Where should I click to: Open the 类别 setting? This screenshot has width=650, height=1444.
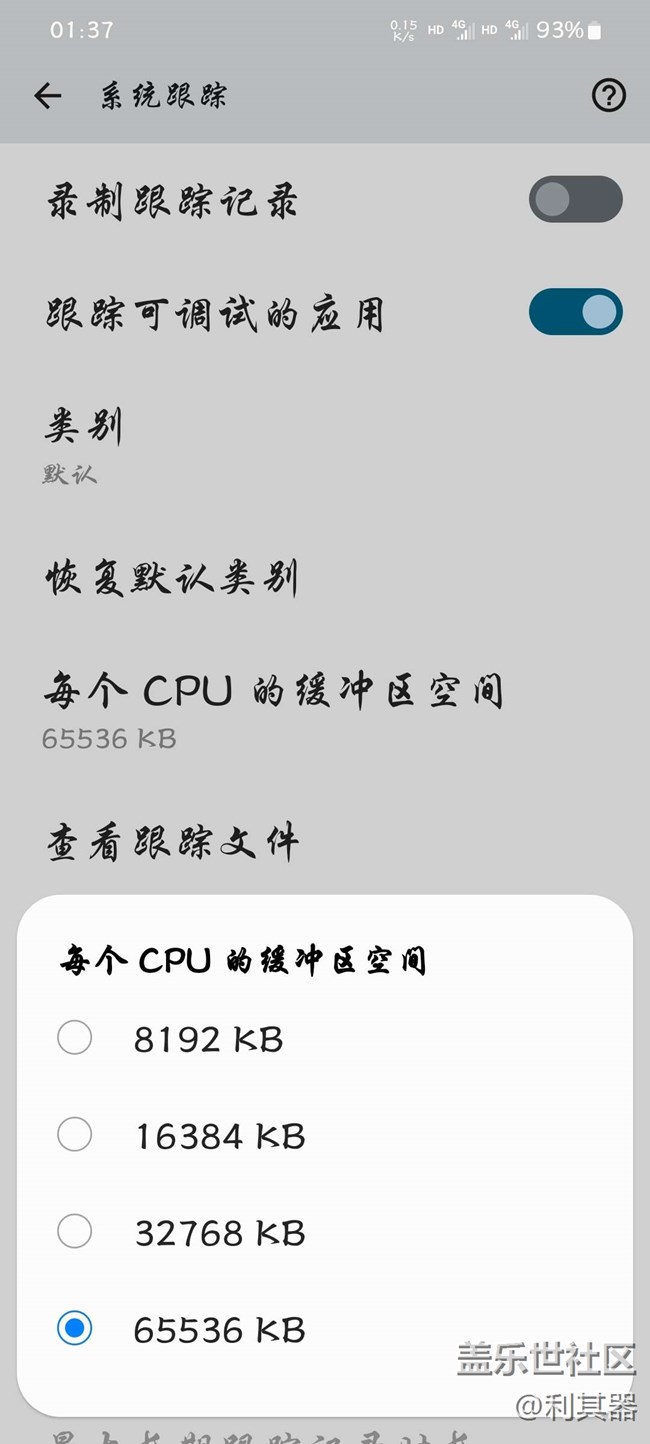pos(84,442)
